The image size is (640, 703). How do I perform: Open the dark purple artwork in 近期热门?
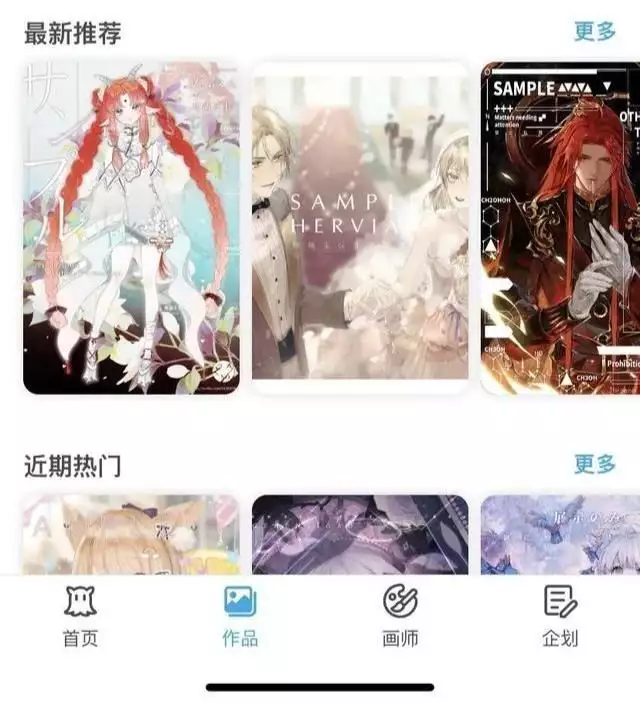(360, 535)
